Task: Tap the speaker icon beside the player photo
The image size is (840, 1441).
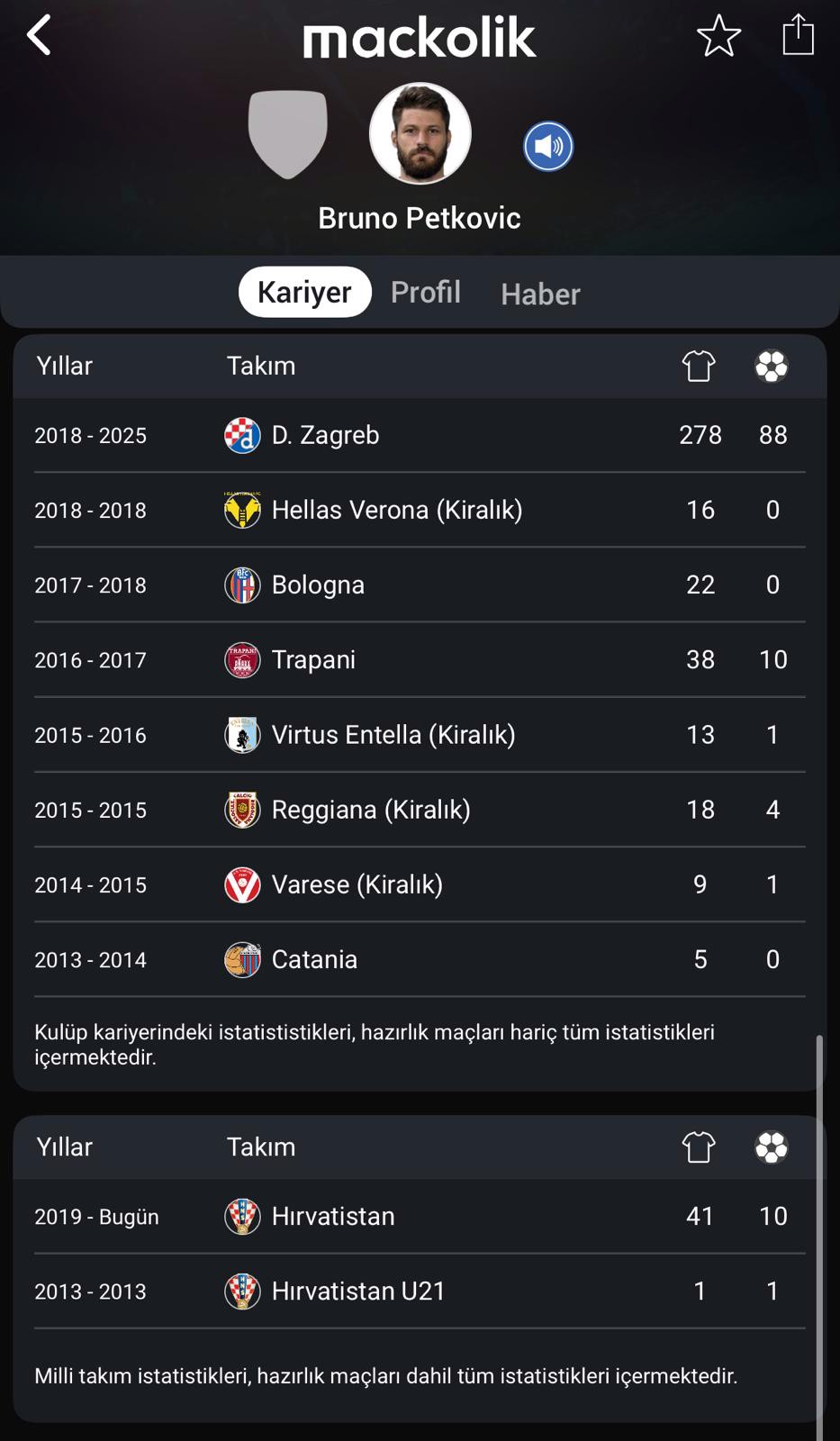Action: (548, 146)
